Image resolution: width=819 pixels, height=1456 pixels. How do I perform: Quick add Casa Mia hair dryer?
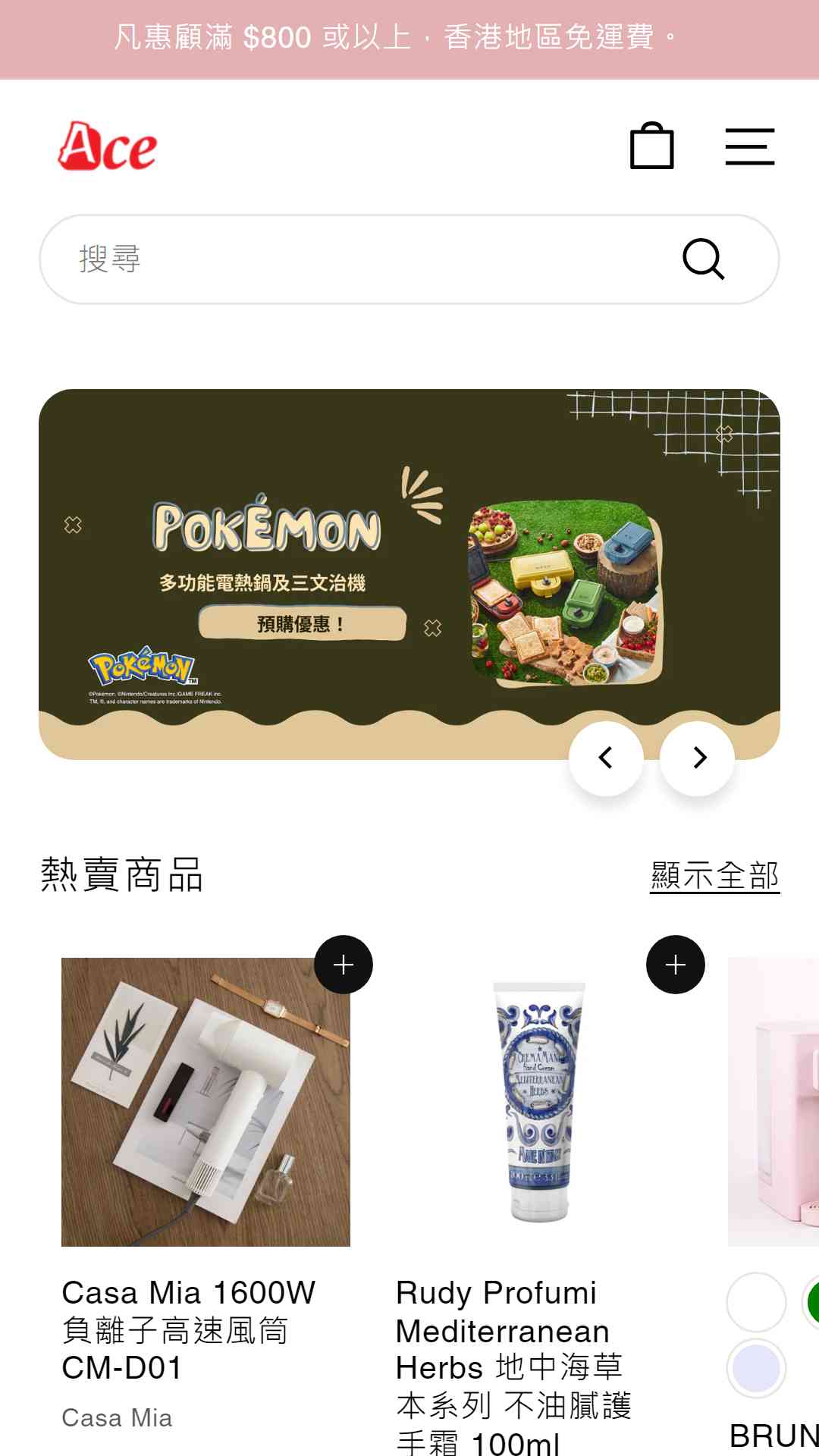click(344, 965)
